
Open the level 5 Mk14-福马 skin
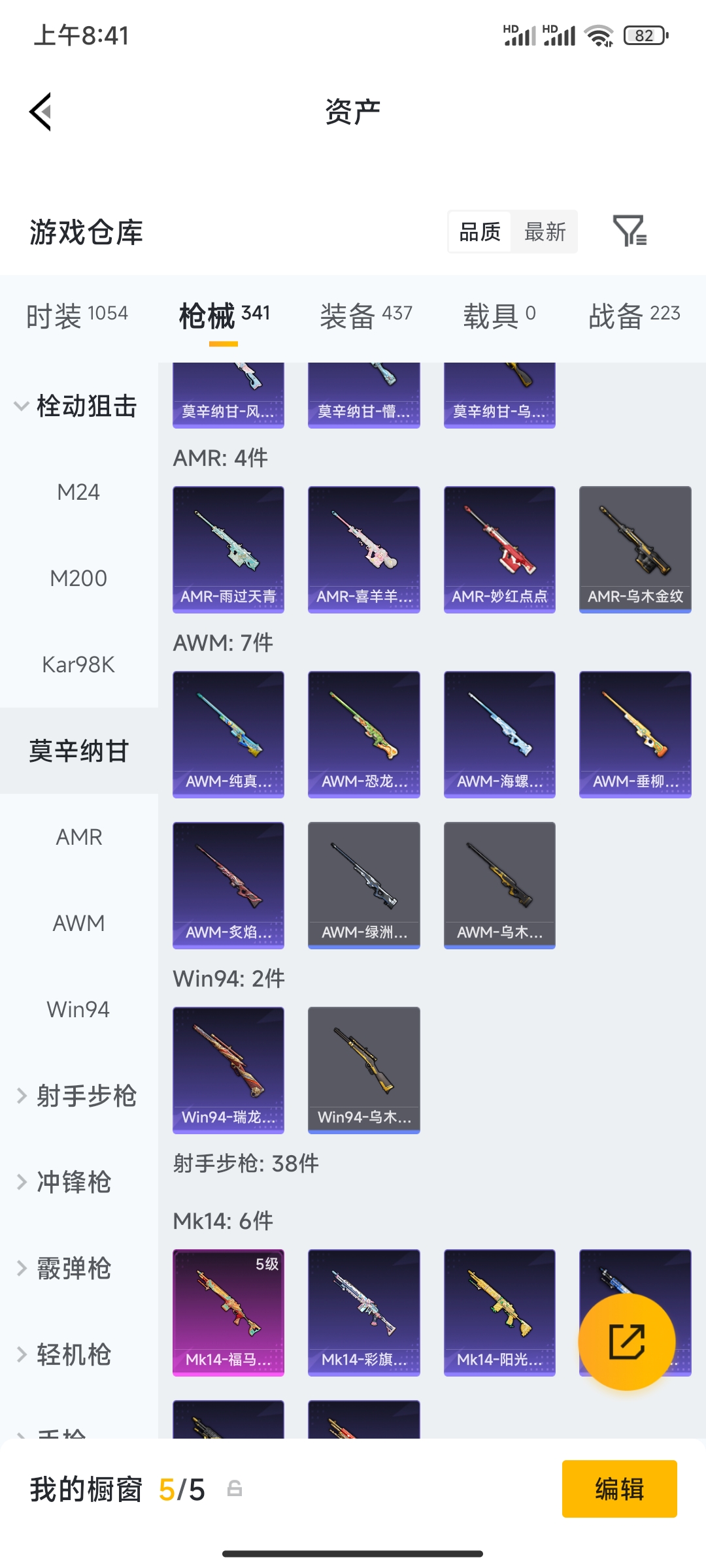pyautogui.click(x=228, y=1313)
